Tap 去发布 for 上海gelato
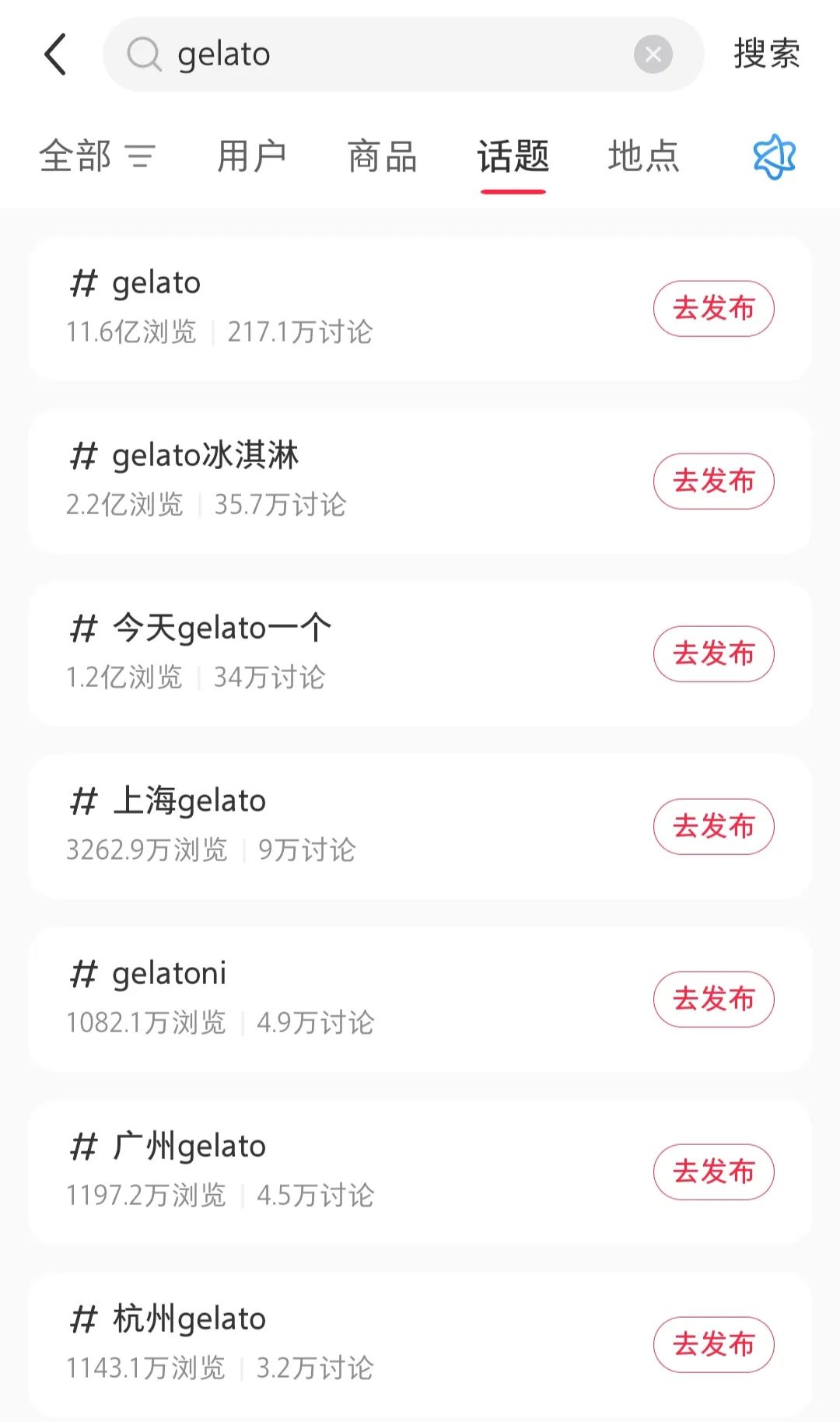Viewport: 840px width, 1422px height. click(714, 827)
